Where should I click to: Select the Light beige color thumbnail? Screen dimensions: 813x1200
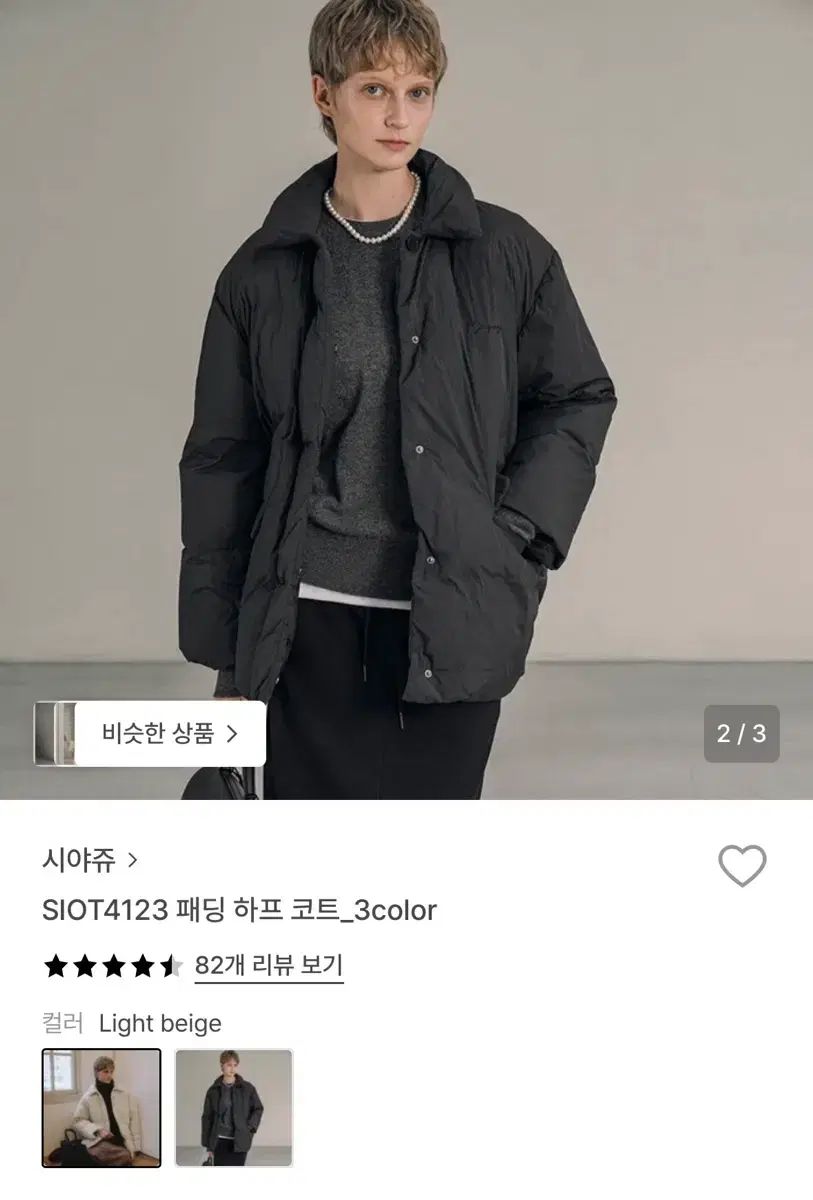pyautogui.click(x=101, y=1107)
